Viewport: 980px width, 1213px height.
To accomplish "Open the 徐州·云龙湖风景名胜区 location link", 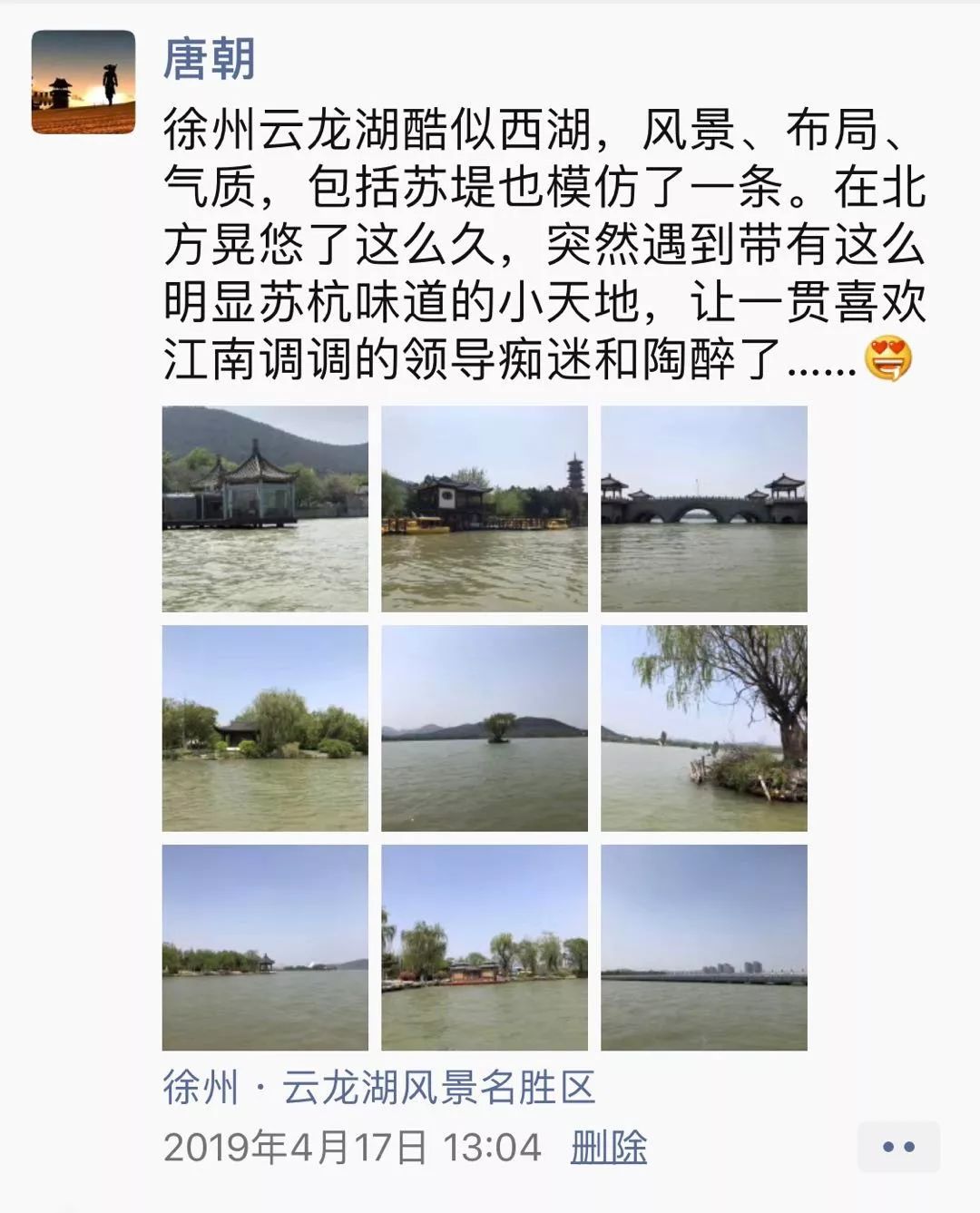I will 379,1087.
